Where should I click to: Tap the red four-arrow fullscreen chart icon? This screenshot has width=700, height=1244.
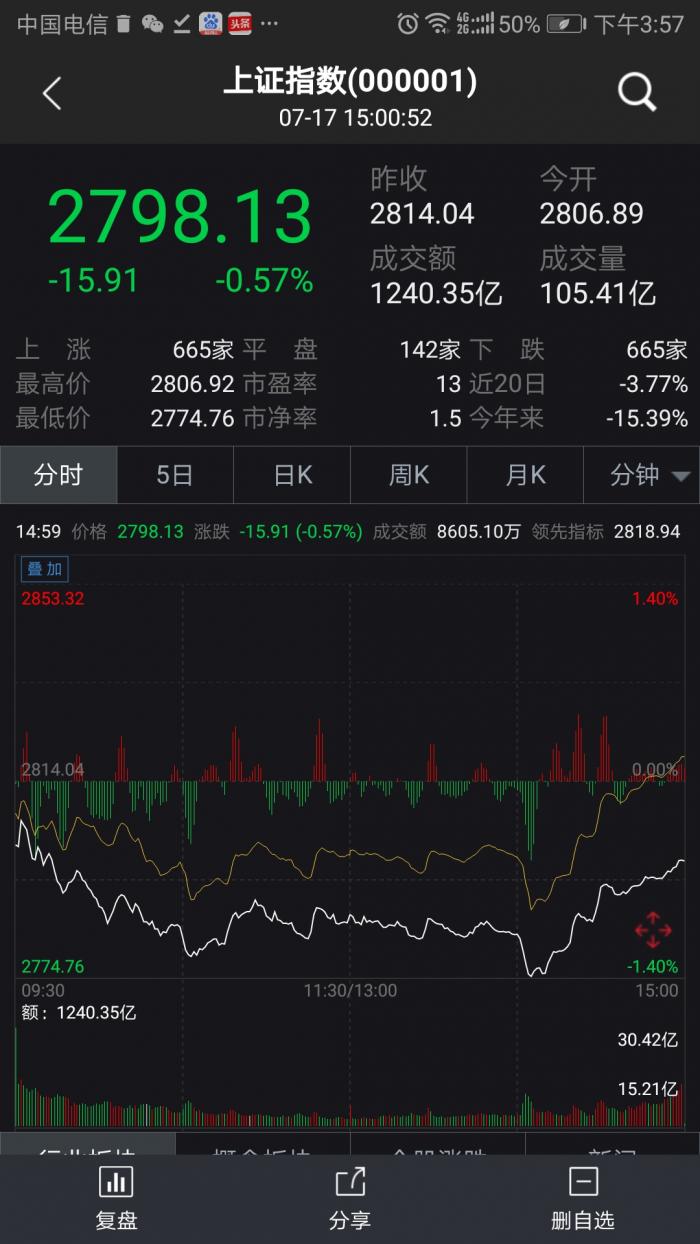click(x=652, y=930)
